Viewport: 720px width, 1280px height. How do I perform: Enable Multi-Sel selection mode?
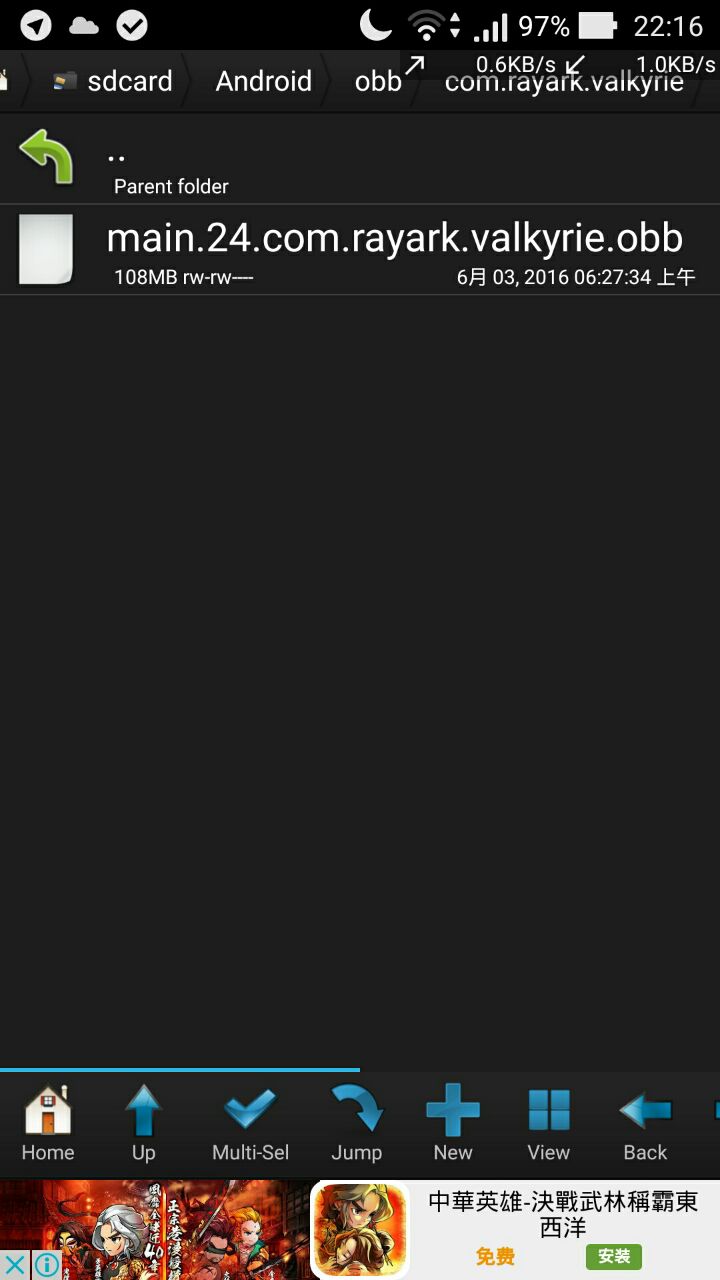point(250,1123)
